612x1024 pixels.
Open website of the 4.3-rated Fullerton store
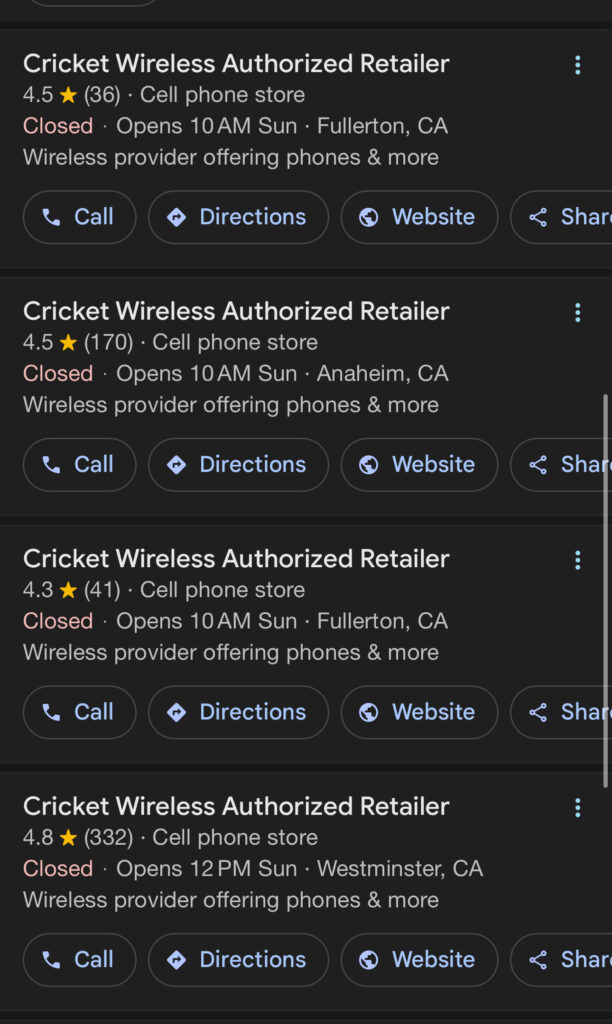419,712
